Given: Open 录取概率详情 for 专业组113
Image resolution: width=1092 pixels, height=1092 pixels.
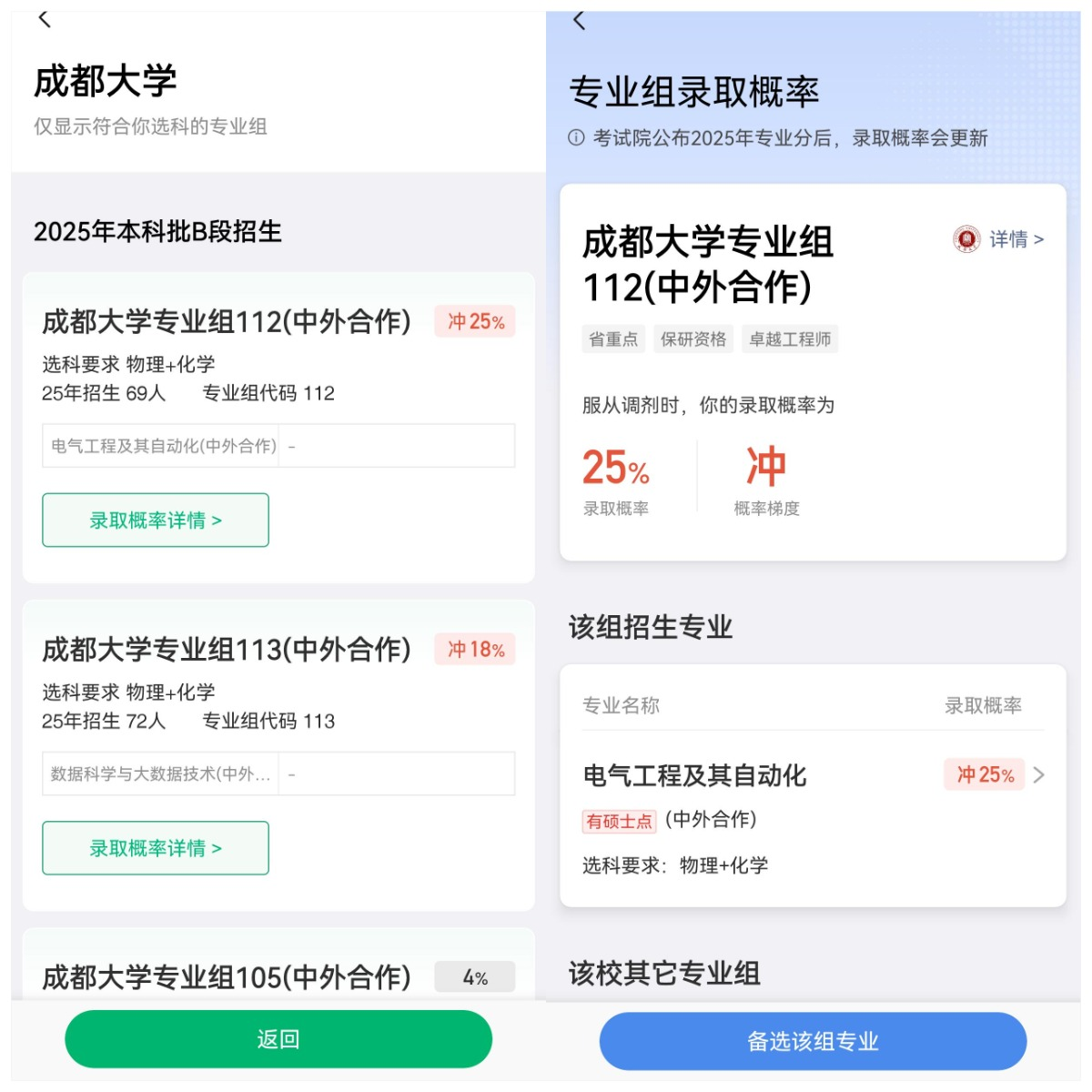Looking at the screenshot, I should (x=156, y=848).
